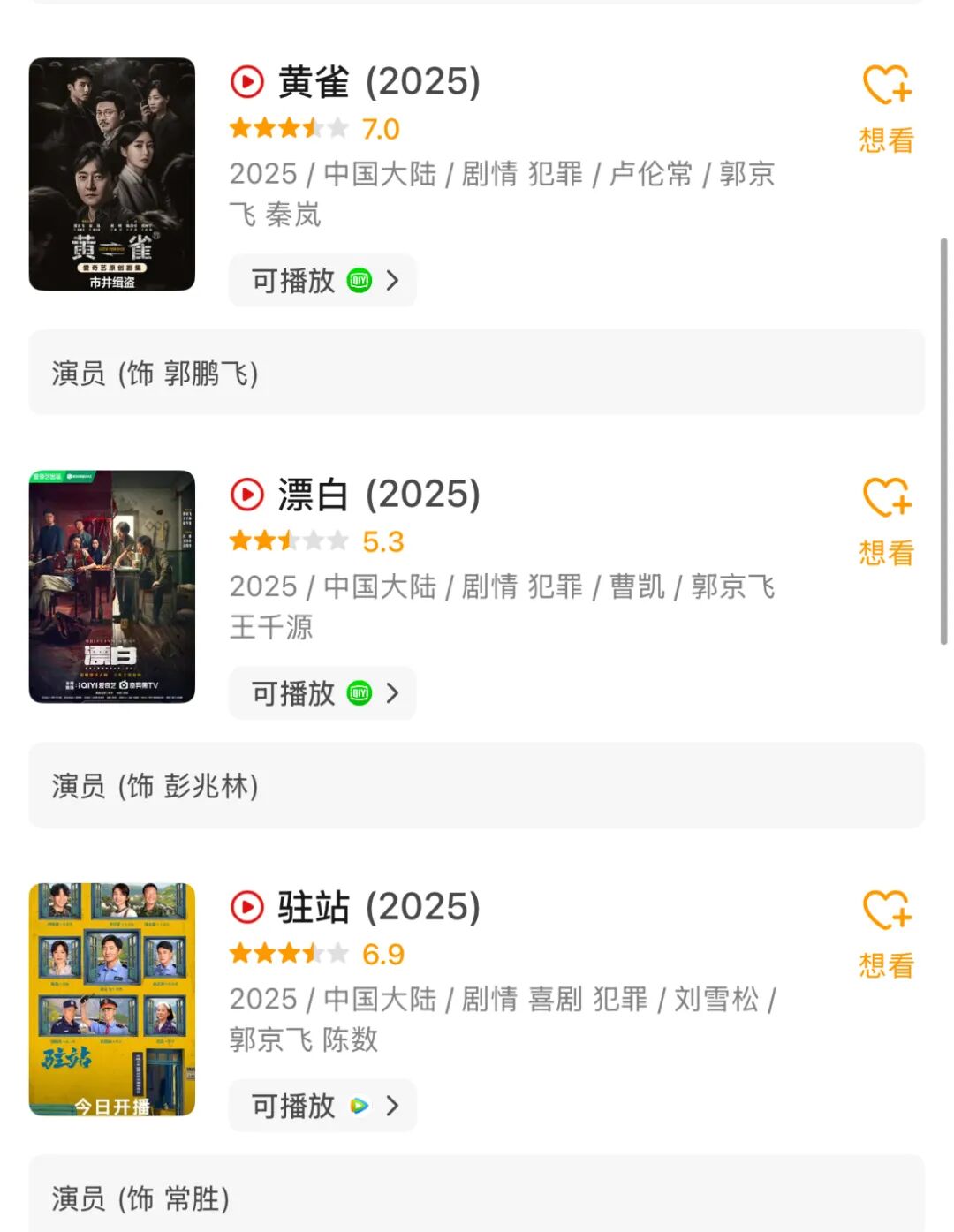
Task: Open the 黄雀 (2025) title
Action: (378, 82)
